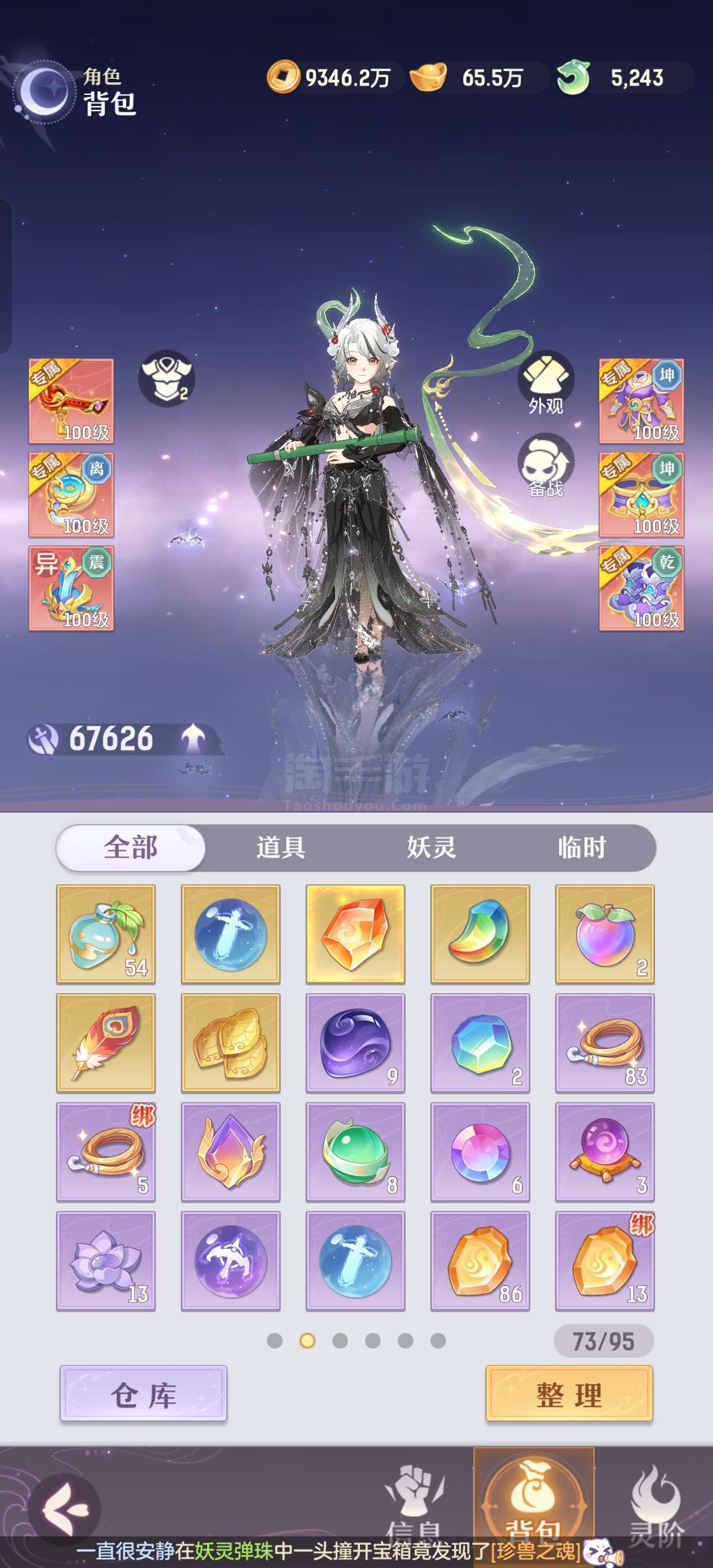Go back with the arrow button
713x1568 pixels.
tap(64, 1507)
